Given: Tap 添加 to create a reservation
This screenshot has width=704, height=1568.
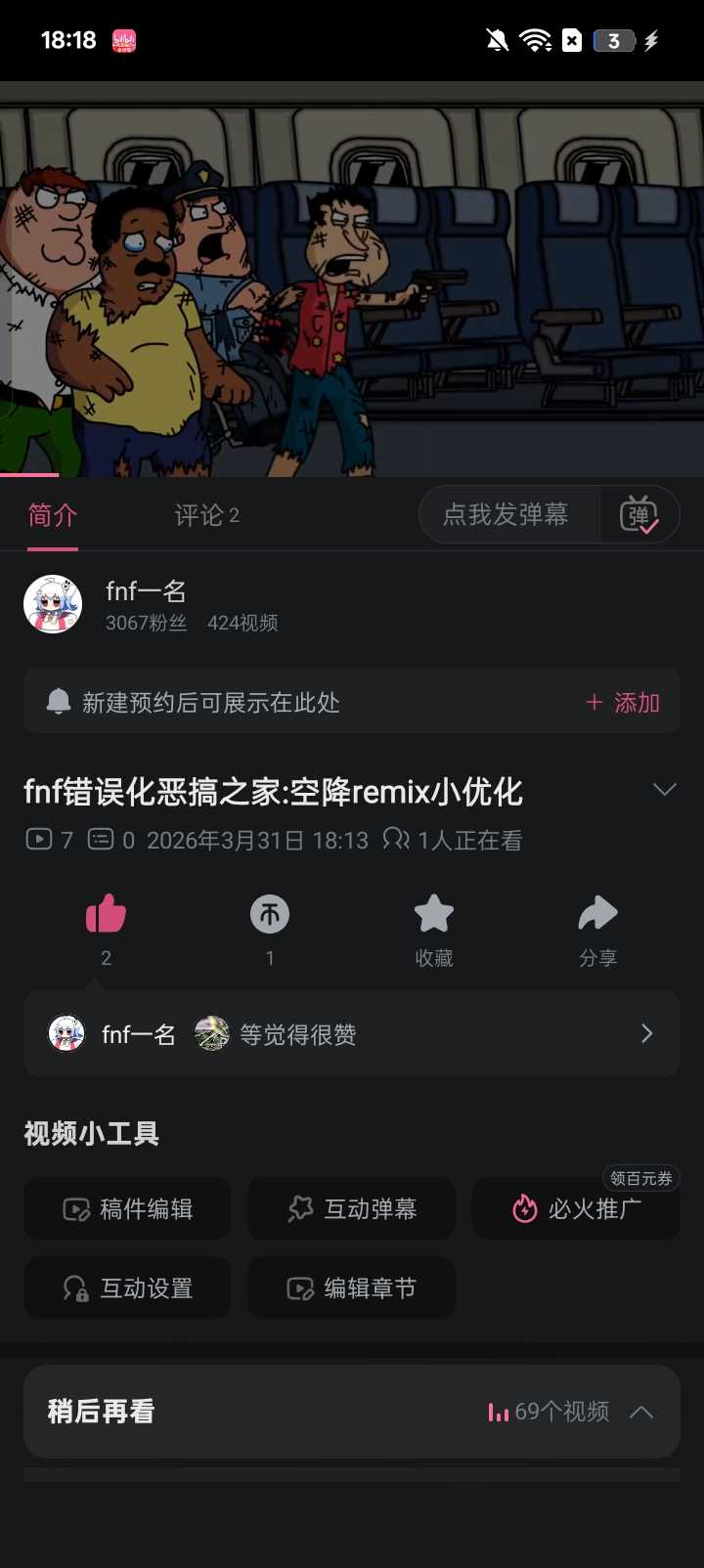Looking at the screenshot, I should click(623, 703).
